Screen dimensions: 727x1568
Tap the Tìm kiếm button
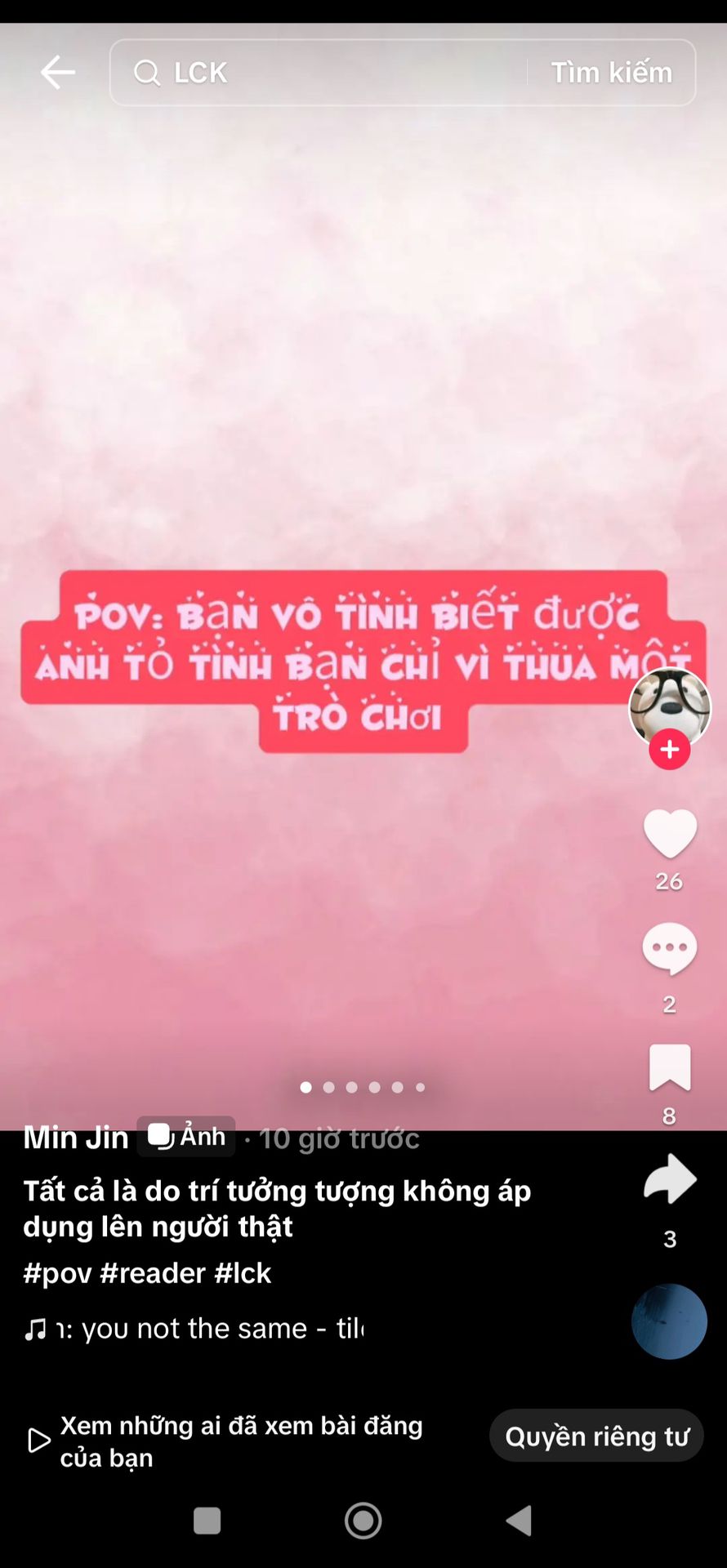pyautogui.click(x=612, y=73)
